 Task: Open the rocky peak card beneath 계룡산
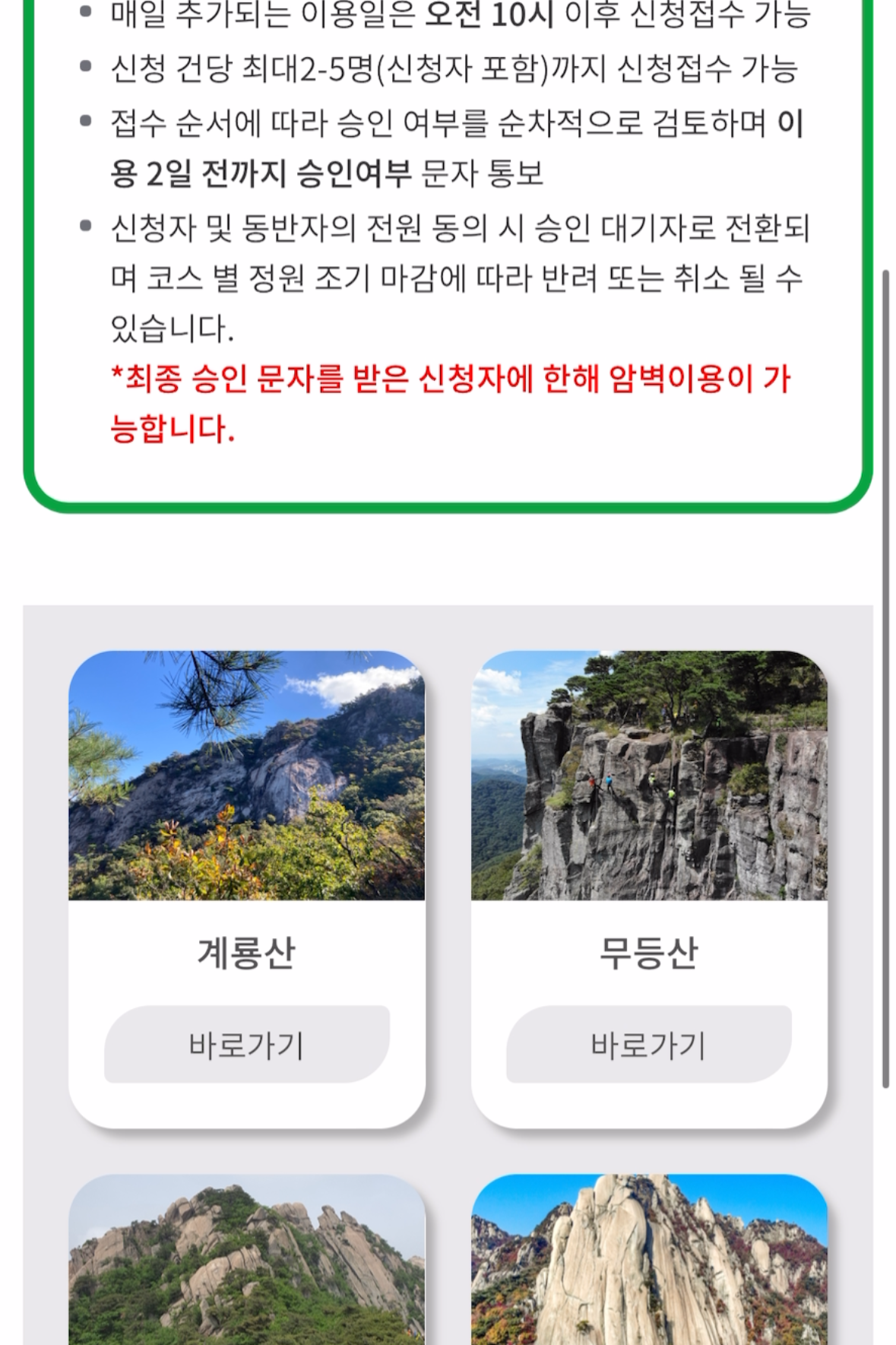(246, 1262)
